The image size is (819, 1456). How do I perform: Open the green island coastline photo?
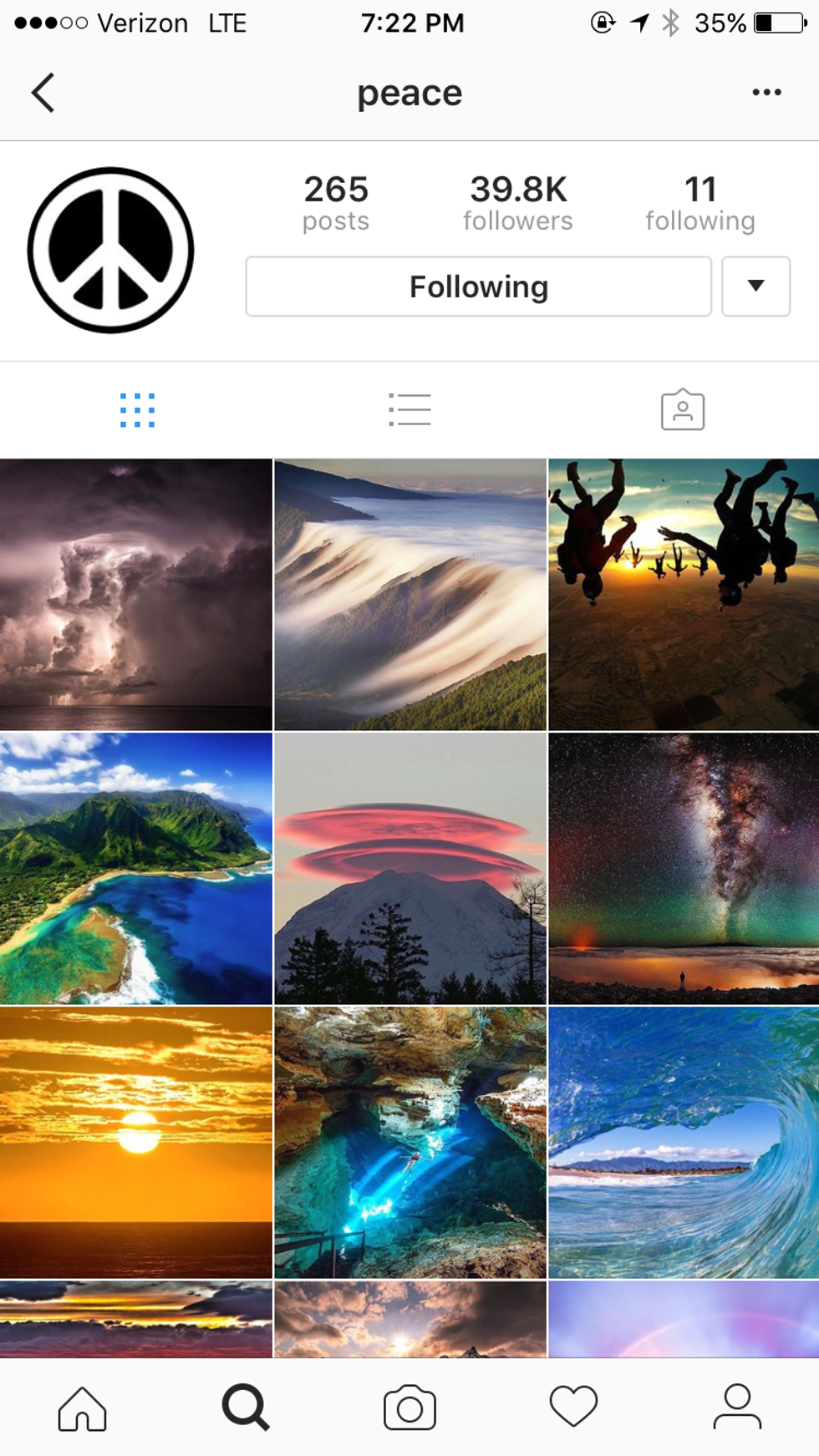point(135,868)
